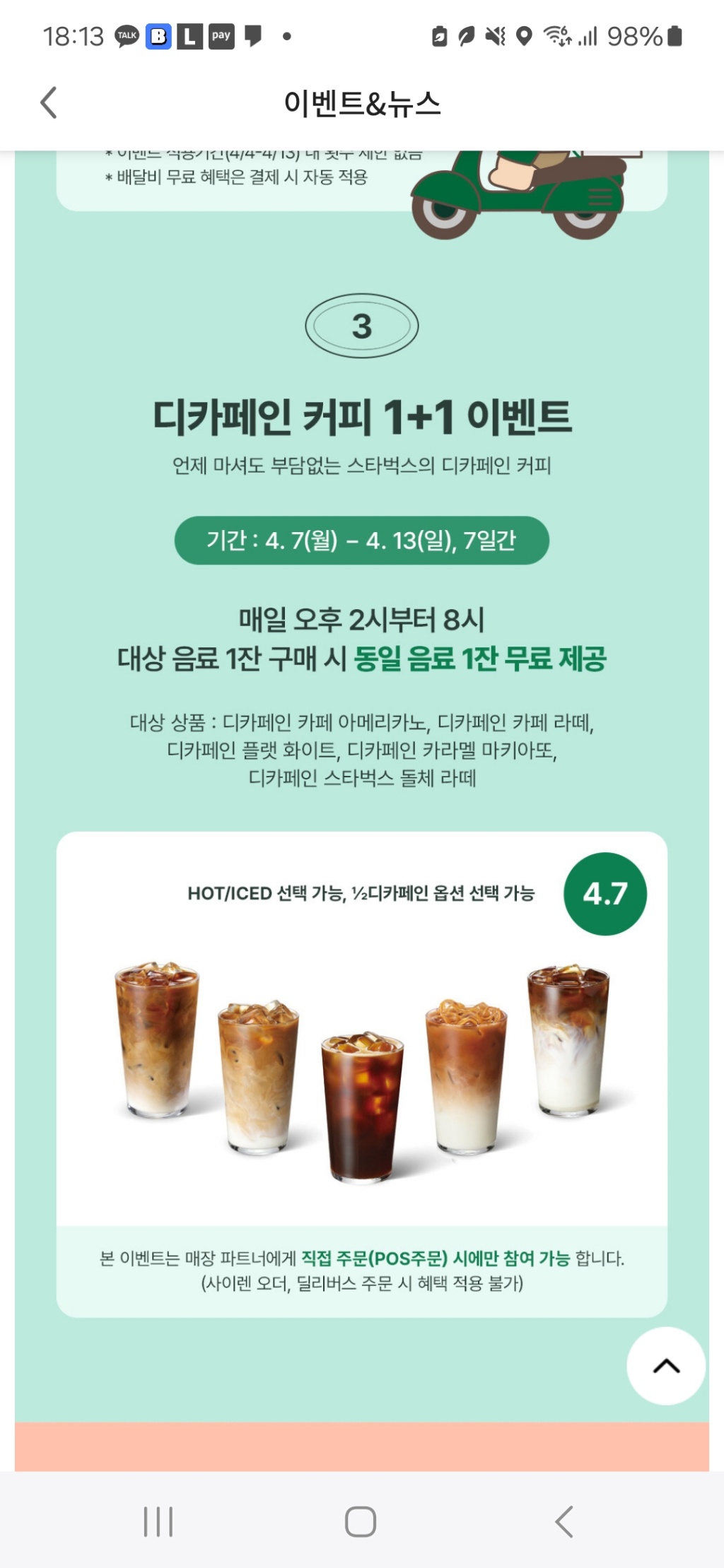Viewport: 724px width, 1568px height.
Task: Open the system recent apps view
Action: pyautogui.click(x=158, y=1521)
